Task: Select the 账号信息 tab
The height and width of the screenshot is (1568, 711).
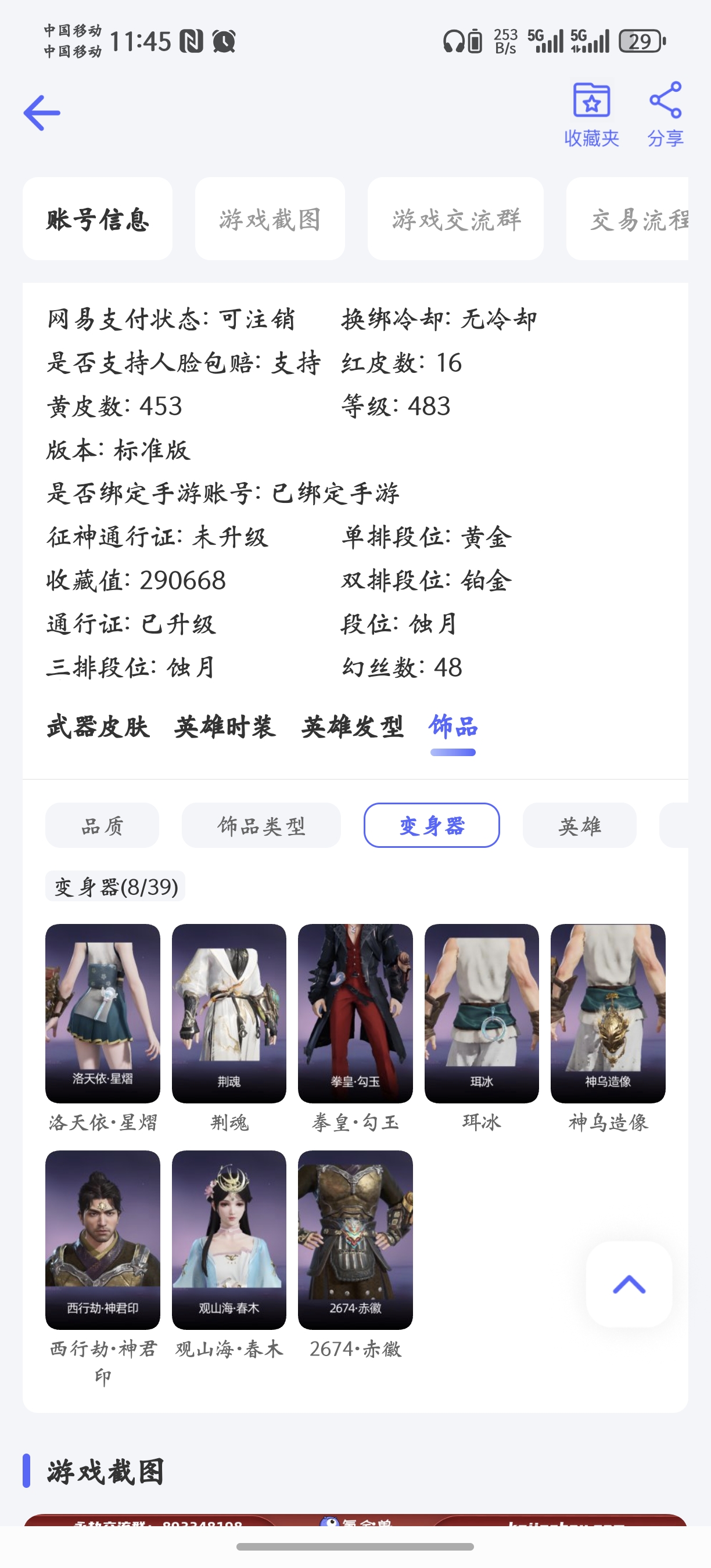Action: [98, 219]
